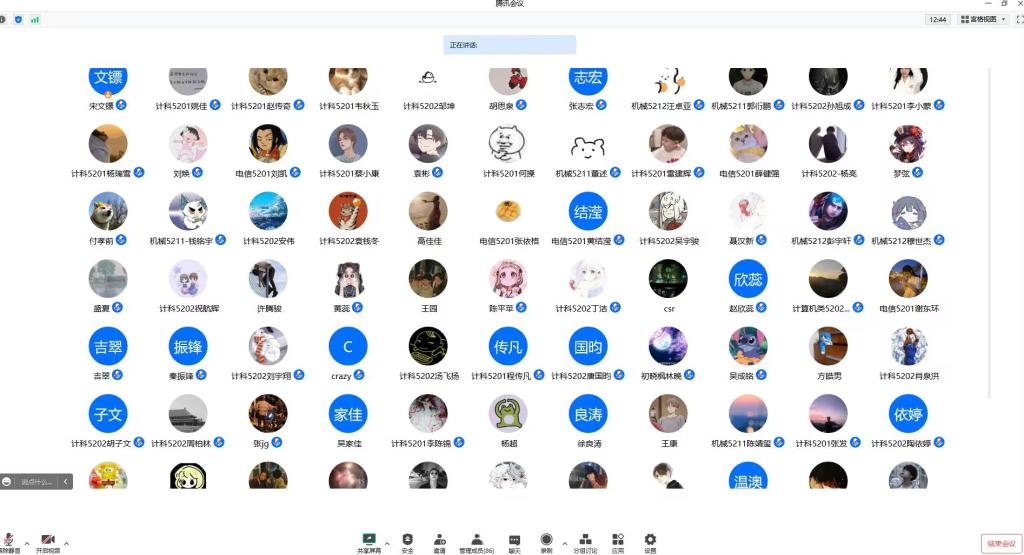The width and height of the screenshot is (1024, 555).
Task: Select participant tile 赵欣蕊
Action: click(748, 282)
